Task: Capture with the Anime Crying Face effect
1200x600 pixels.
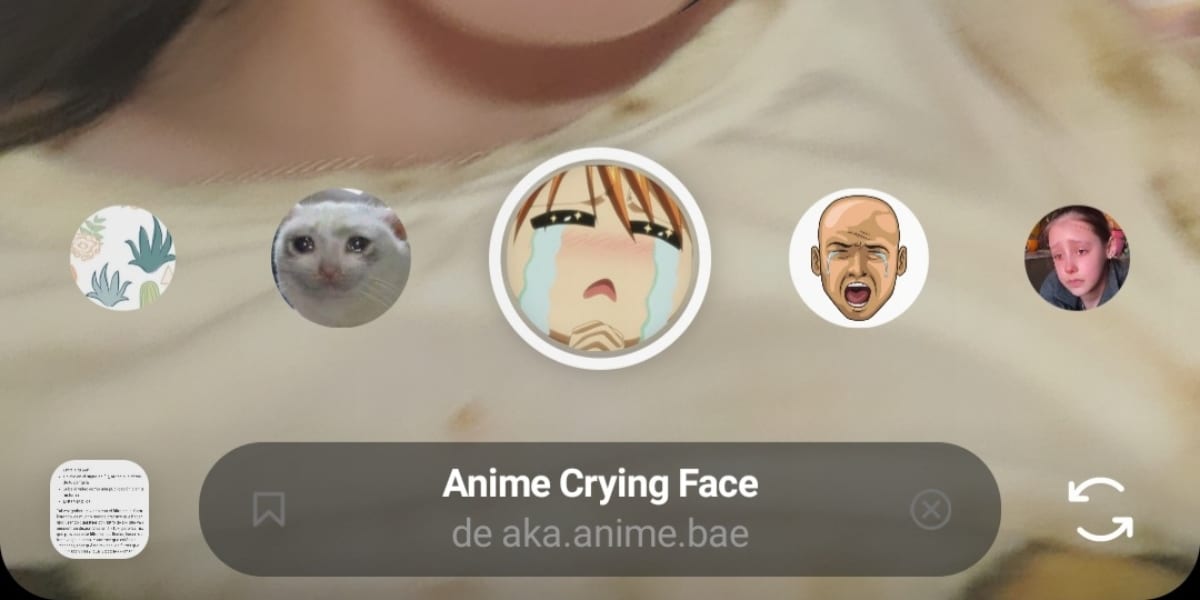Action: coord(600,259)
